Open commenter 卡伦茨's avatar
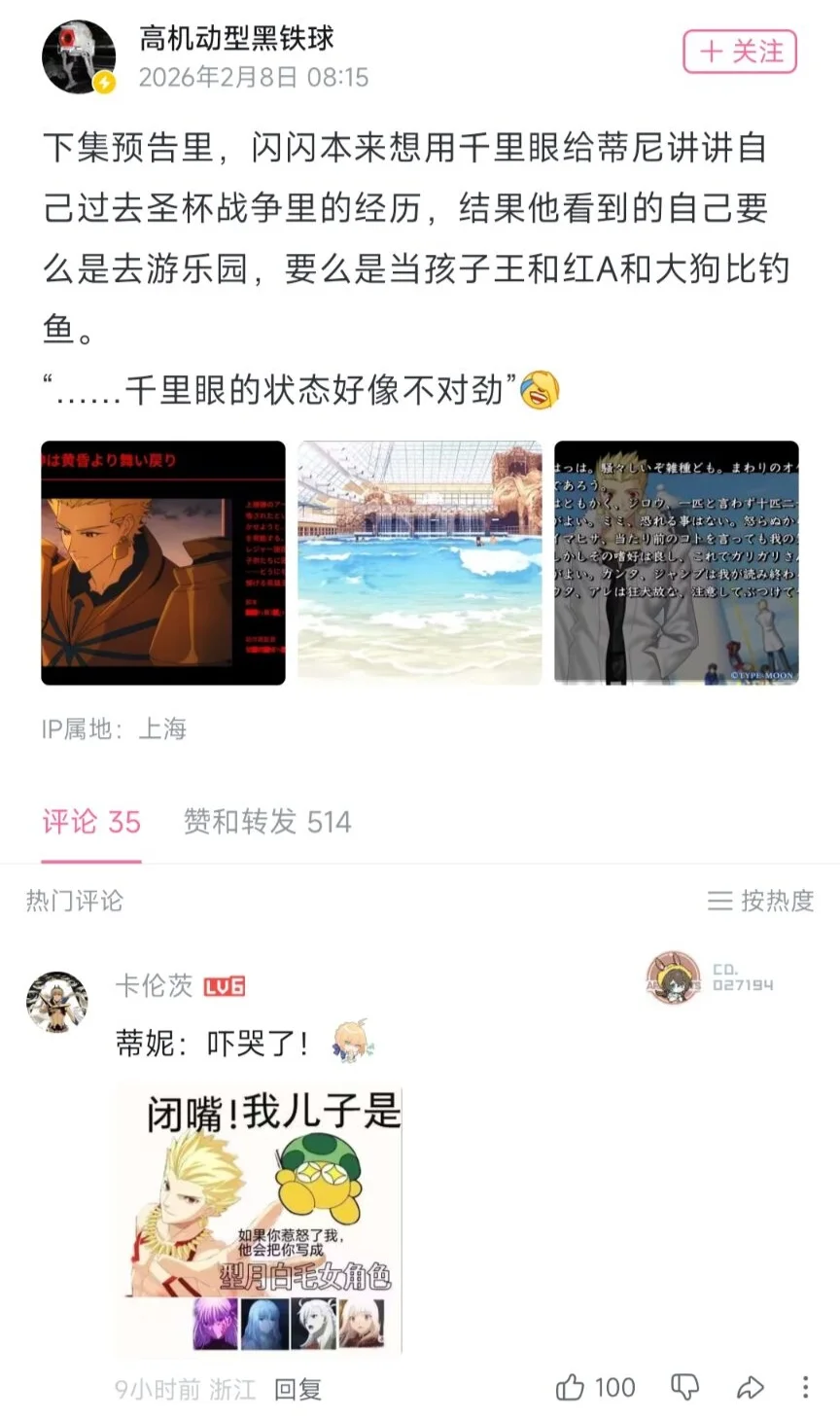Viewport: 840px width, 1419px height. point(57,1001)
